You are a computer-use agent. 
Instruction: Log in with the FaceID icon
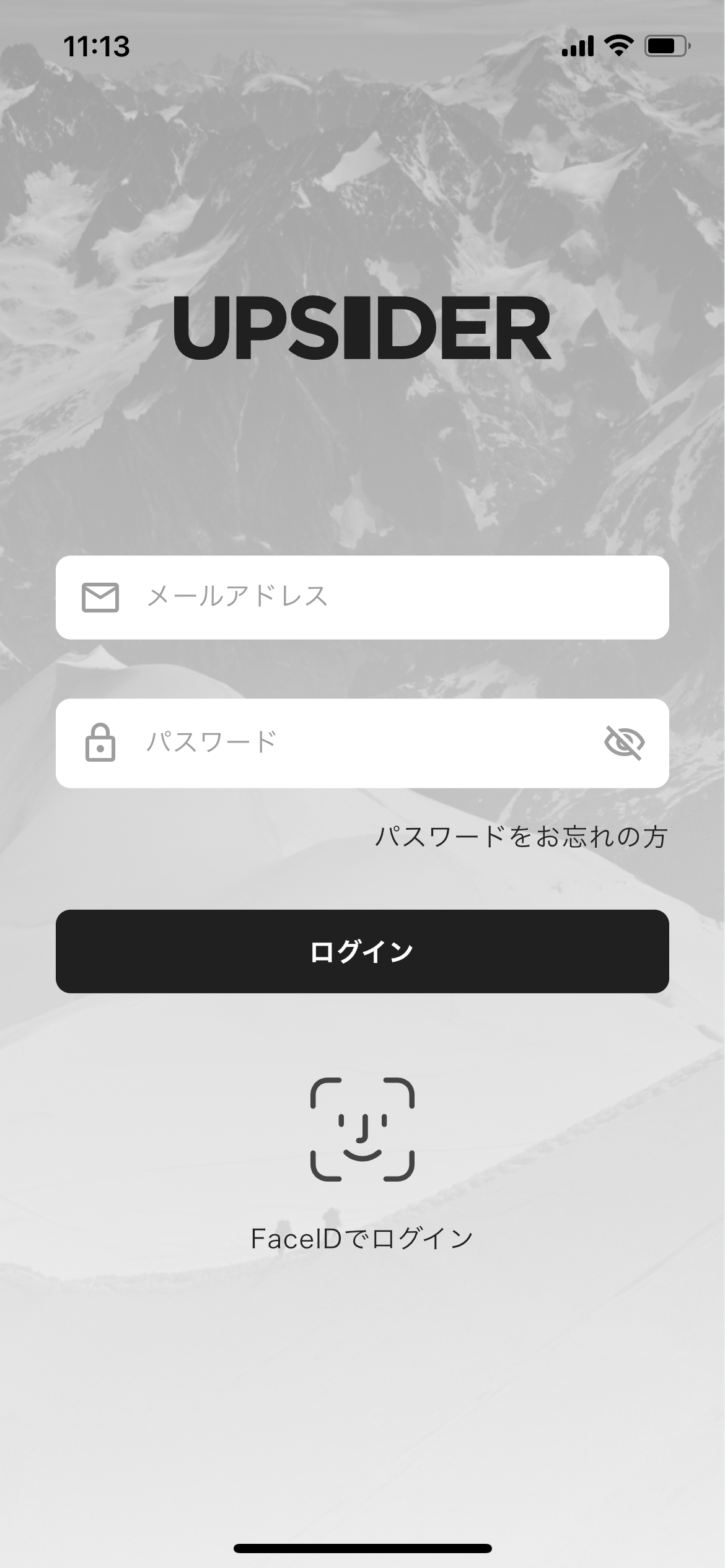click(x=362, y=1129)
